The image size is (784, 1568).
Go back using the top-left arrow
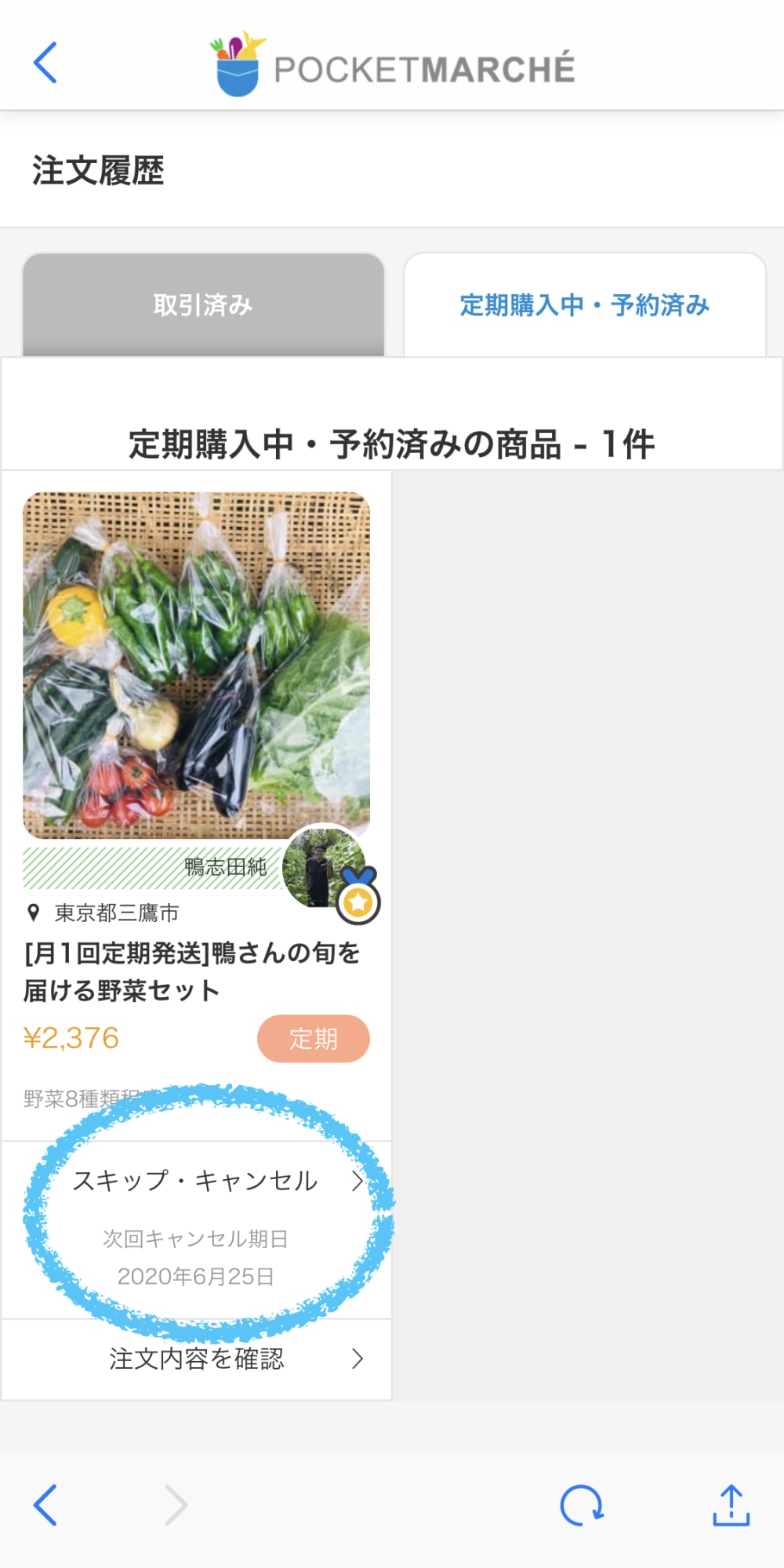[45, 62]
